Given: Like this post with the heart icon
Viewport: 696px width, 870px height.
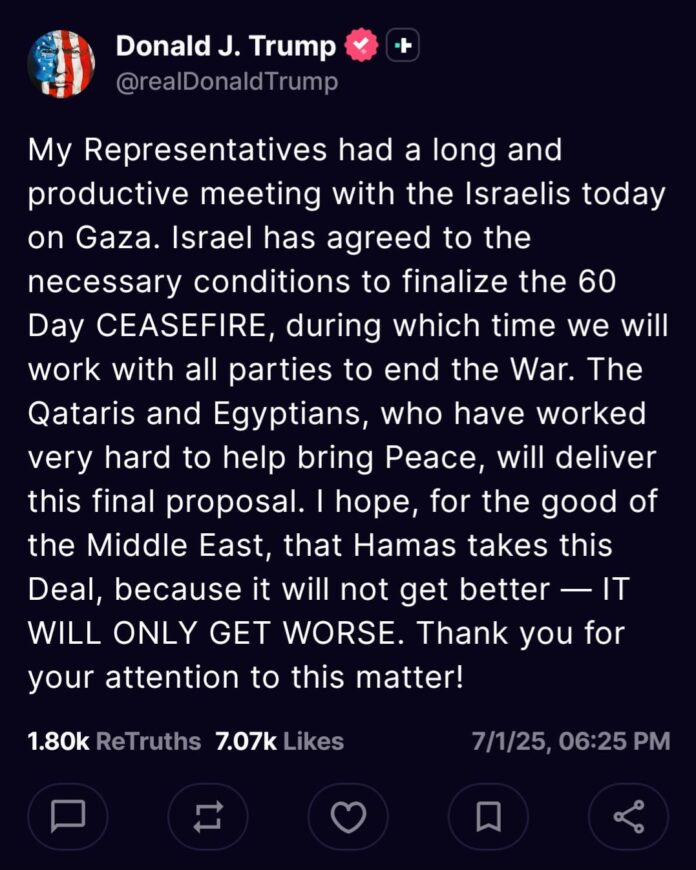Looking at the screenshot, I should click(x=347, y=817).
